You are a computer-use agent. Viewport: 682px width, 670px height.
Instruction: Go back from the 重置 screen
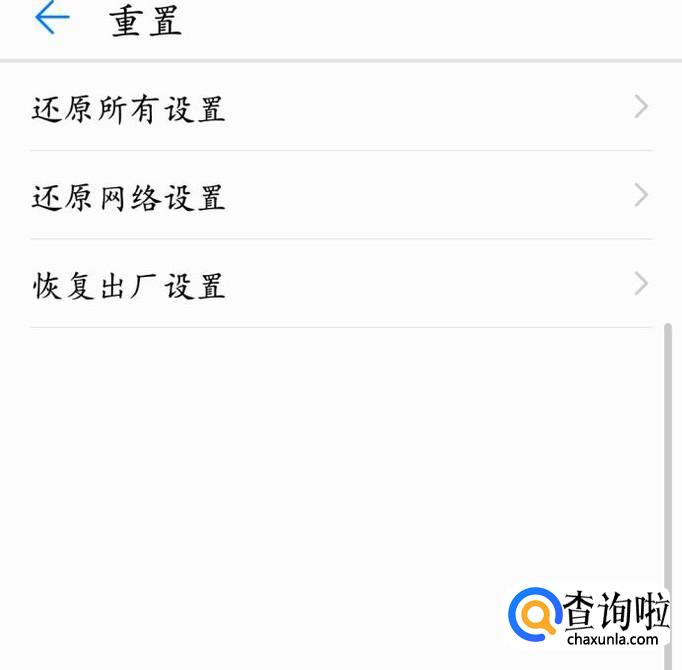[52, 18]
